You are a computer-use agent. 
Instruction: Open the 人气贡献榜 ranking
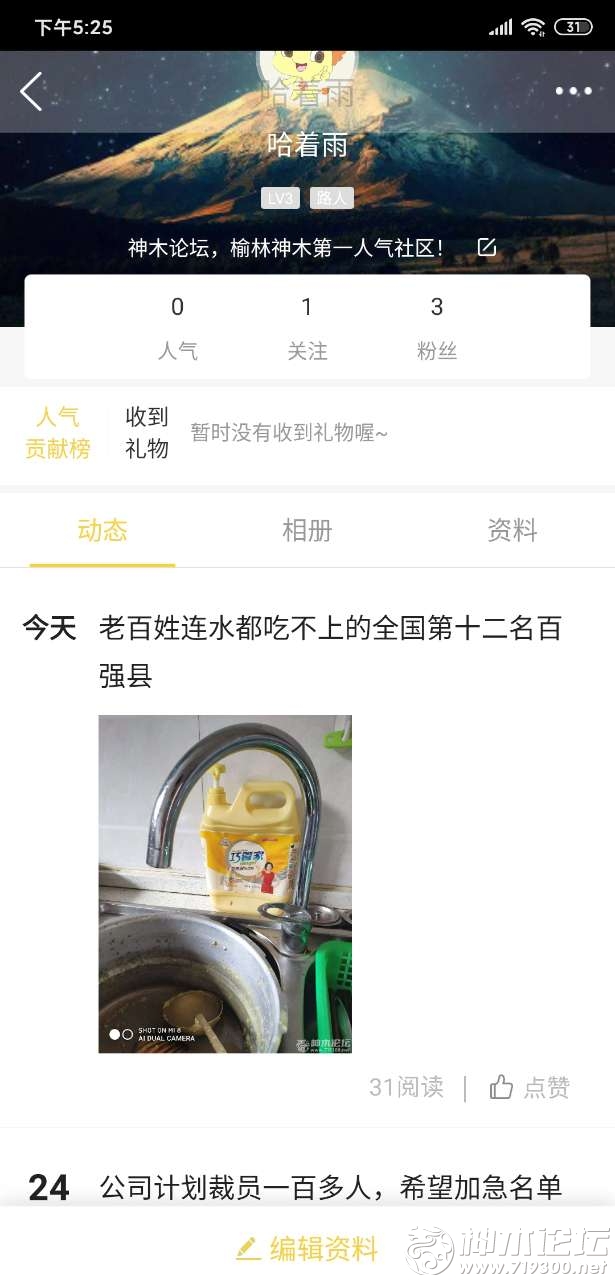click(57, 433)
